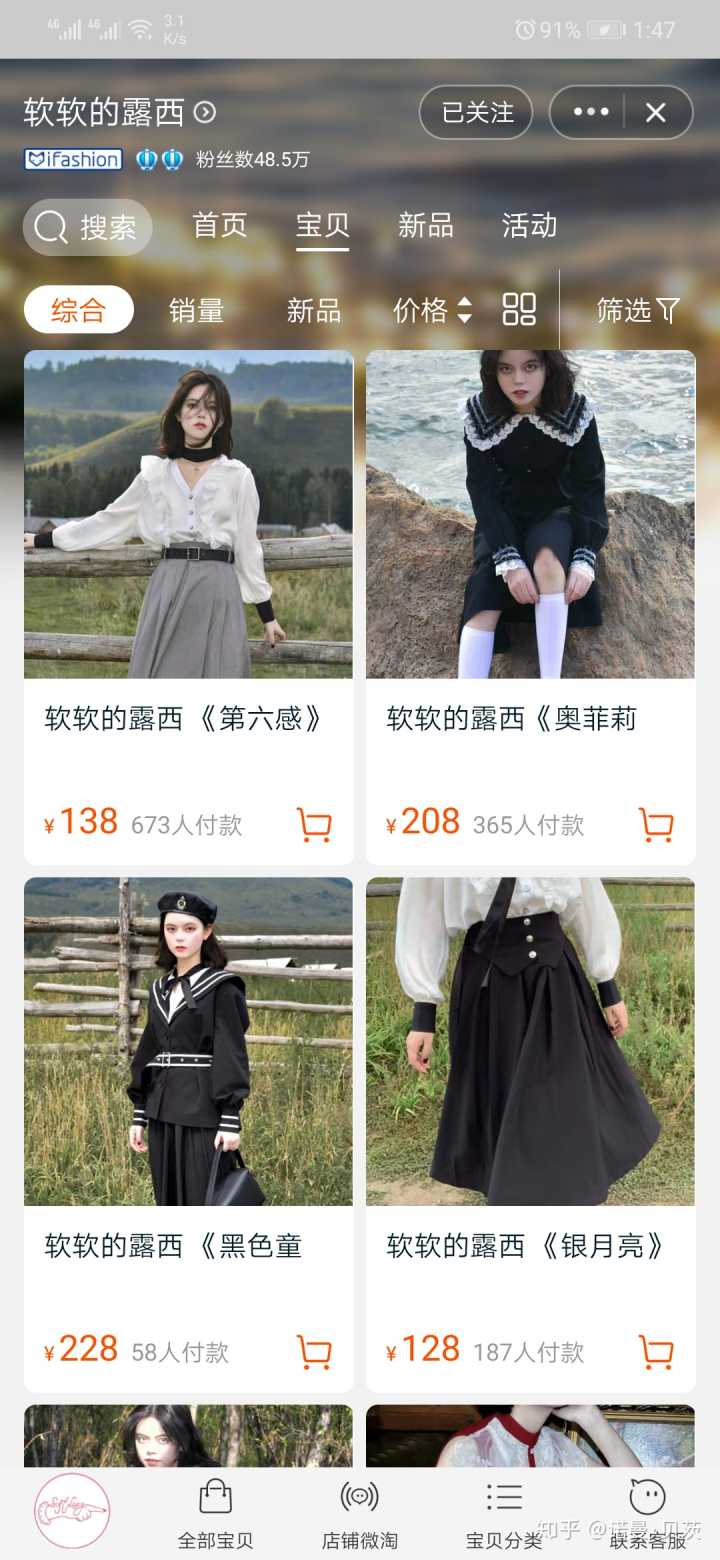Toggle the grid layout view icon
The width and height of the screenshot is (720, 1560).
[519, 309]
